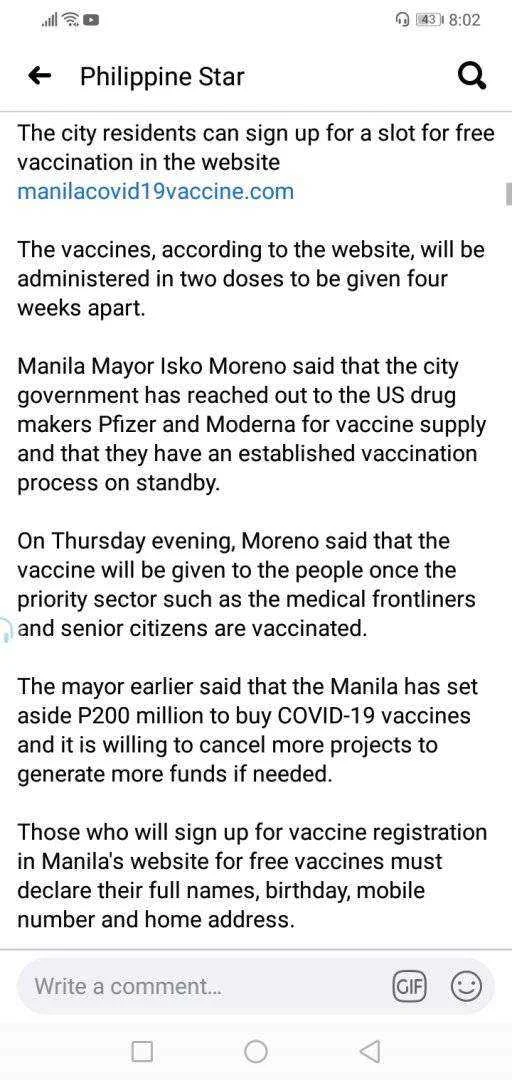Viewport: 512px width, 1080px height.
Task: Go back using the top arrow
Action: coord(41,76)
